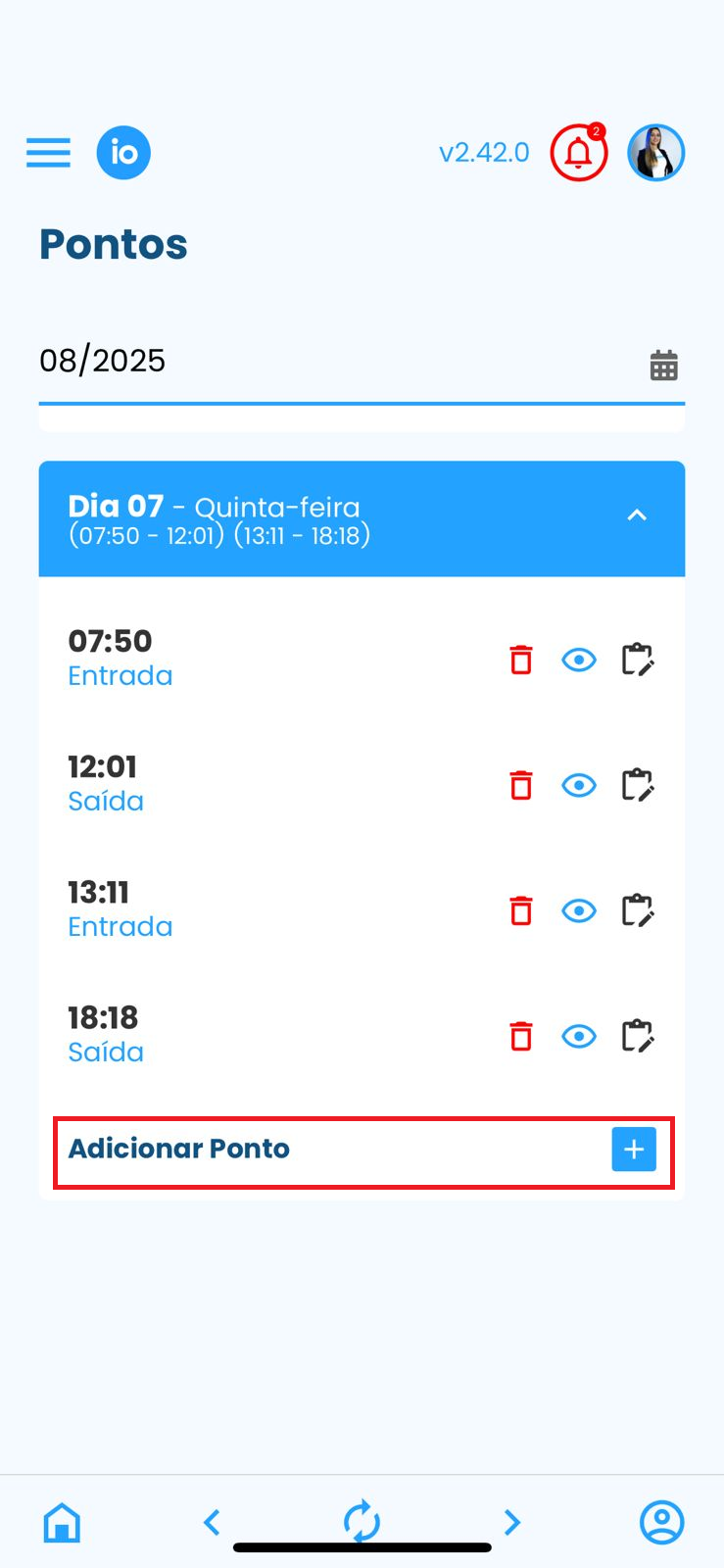Refresh the page using the reload icon
This screenshot has height=1568, width=724.
pyautogui.click(x=362, y=1522)
